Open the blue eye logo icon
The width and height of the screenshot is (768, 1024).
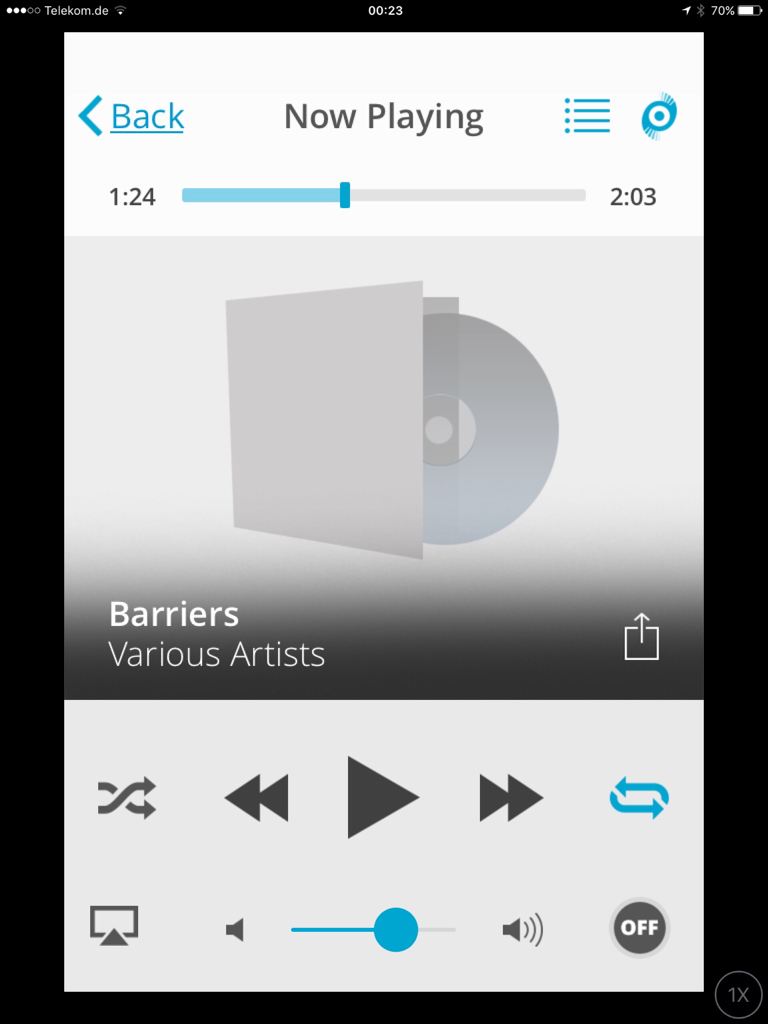click(x=658, y=116)
